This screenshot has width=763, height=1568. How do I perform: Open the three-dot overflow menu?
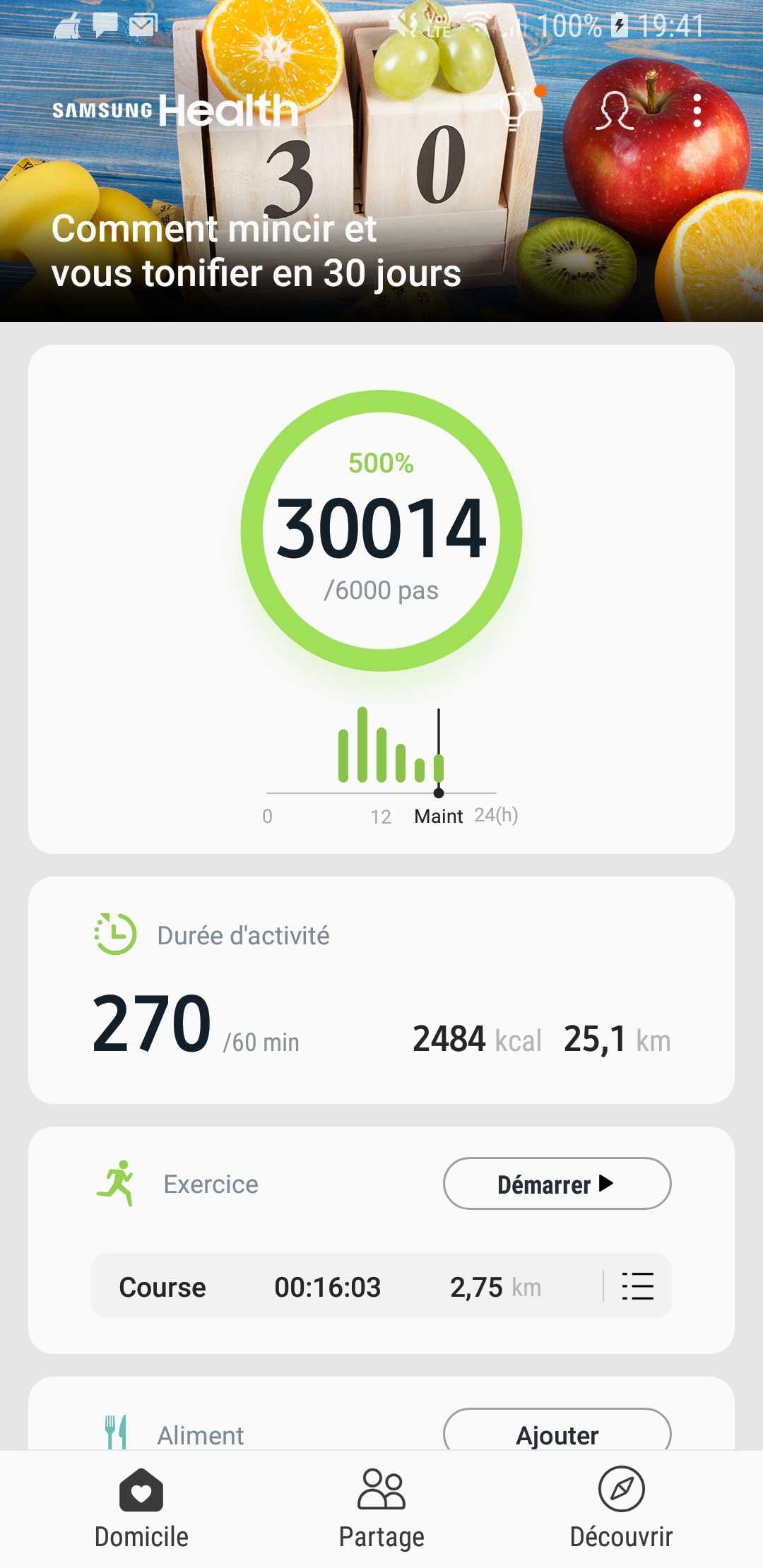pos(697,111)
